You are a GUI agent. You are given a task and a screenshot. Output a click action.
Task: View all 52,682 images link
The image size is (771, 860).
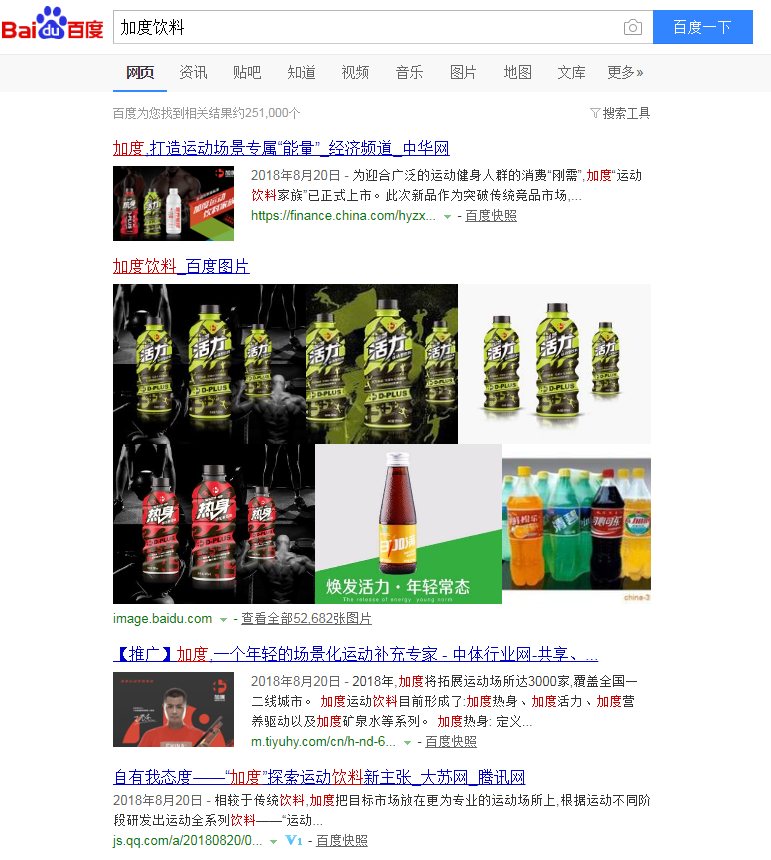click(x=306, y=618)
